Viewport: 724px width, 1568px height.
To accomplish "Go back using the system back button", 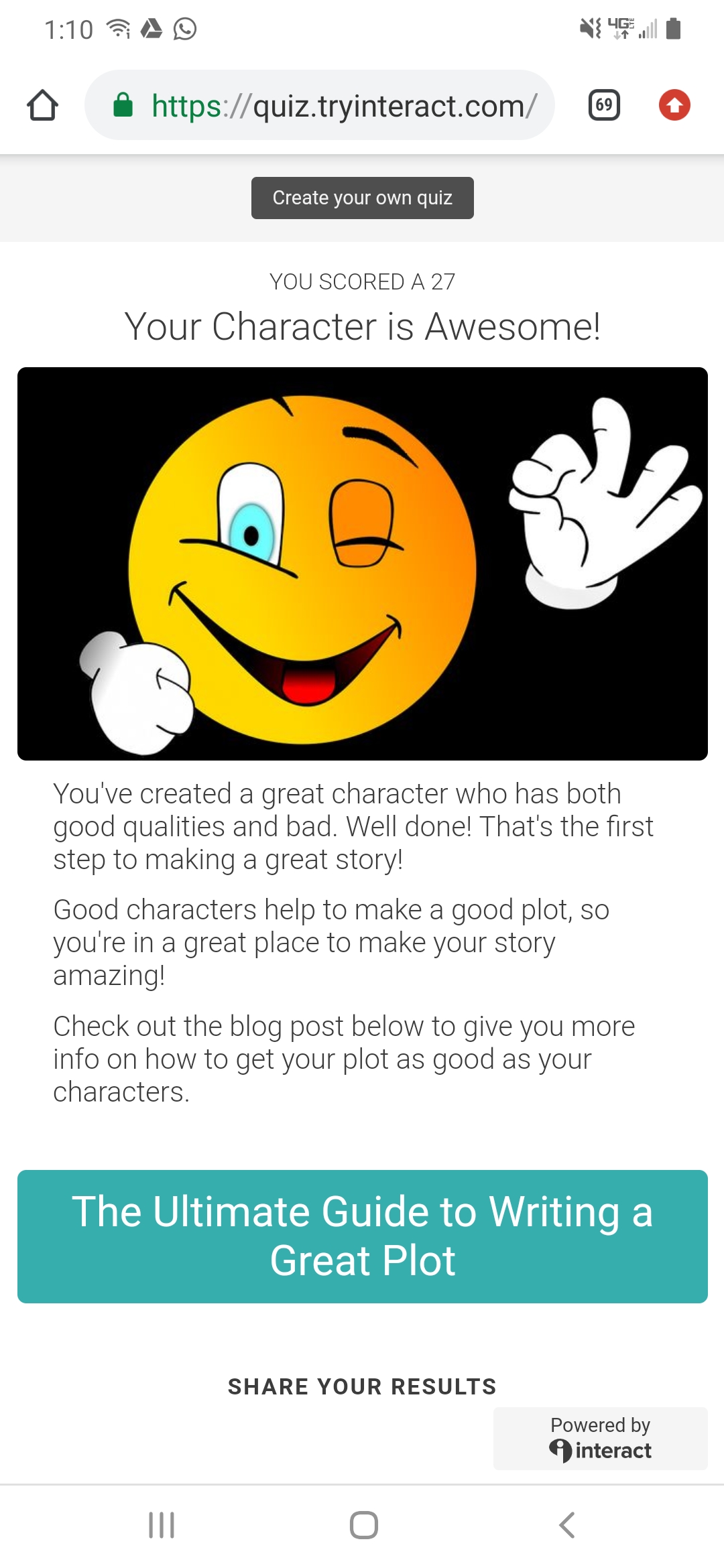I will (x=567, y=1525).
